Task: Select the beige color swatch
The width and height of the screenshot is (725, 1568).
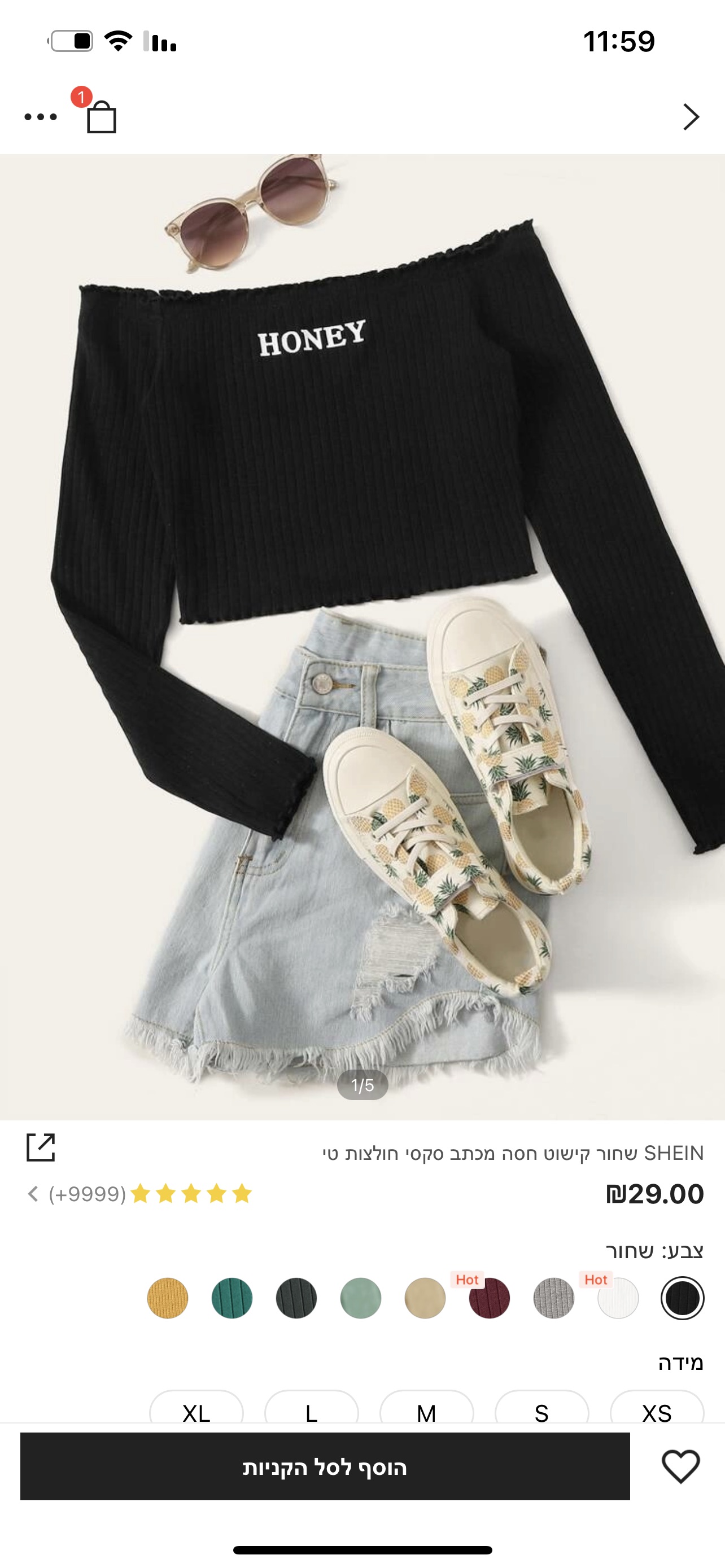Action: click(x=425, y=1298)
